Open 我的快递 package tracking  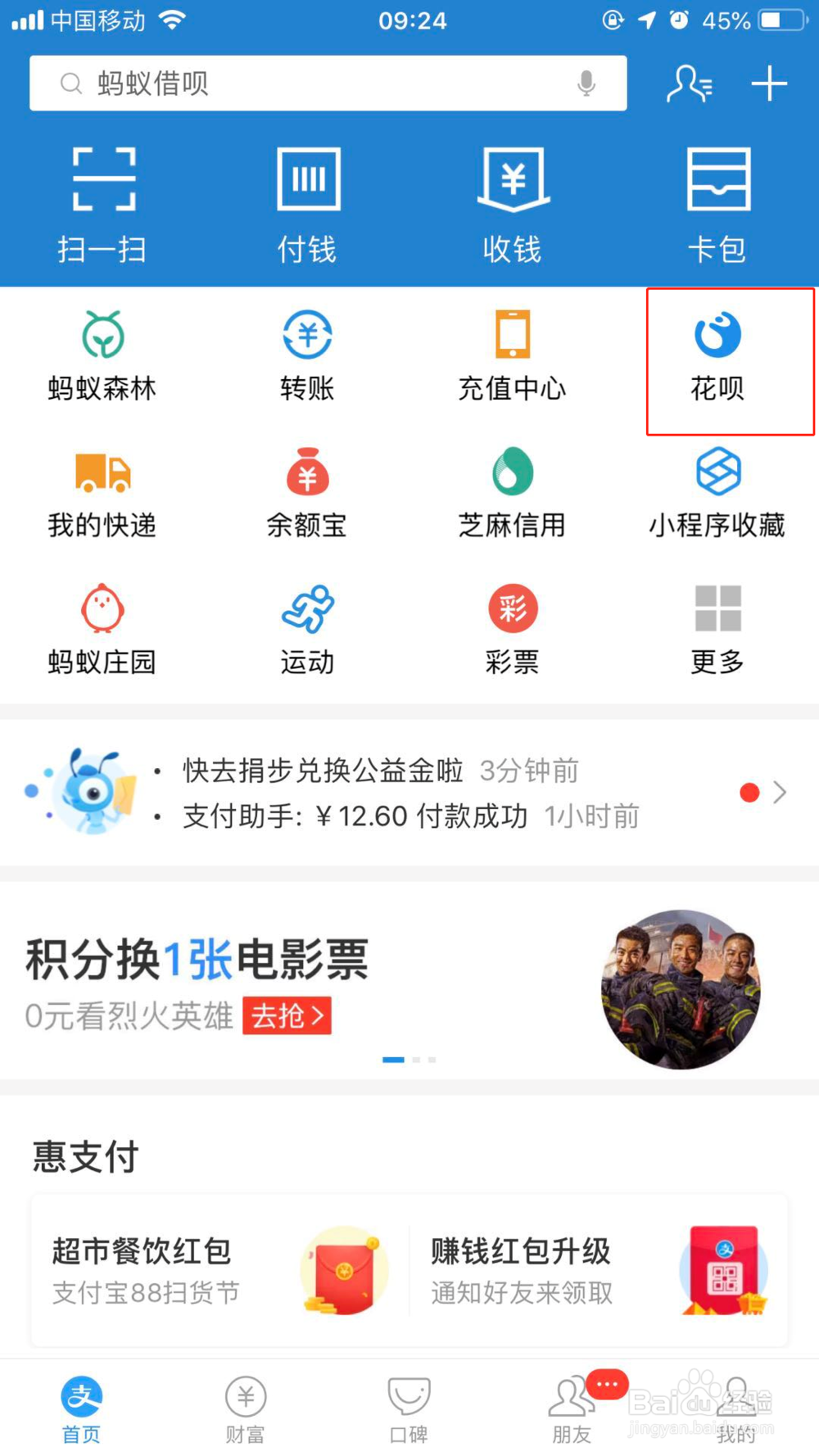point(102,490)
